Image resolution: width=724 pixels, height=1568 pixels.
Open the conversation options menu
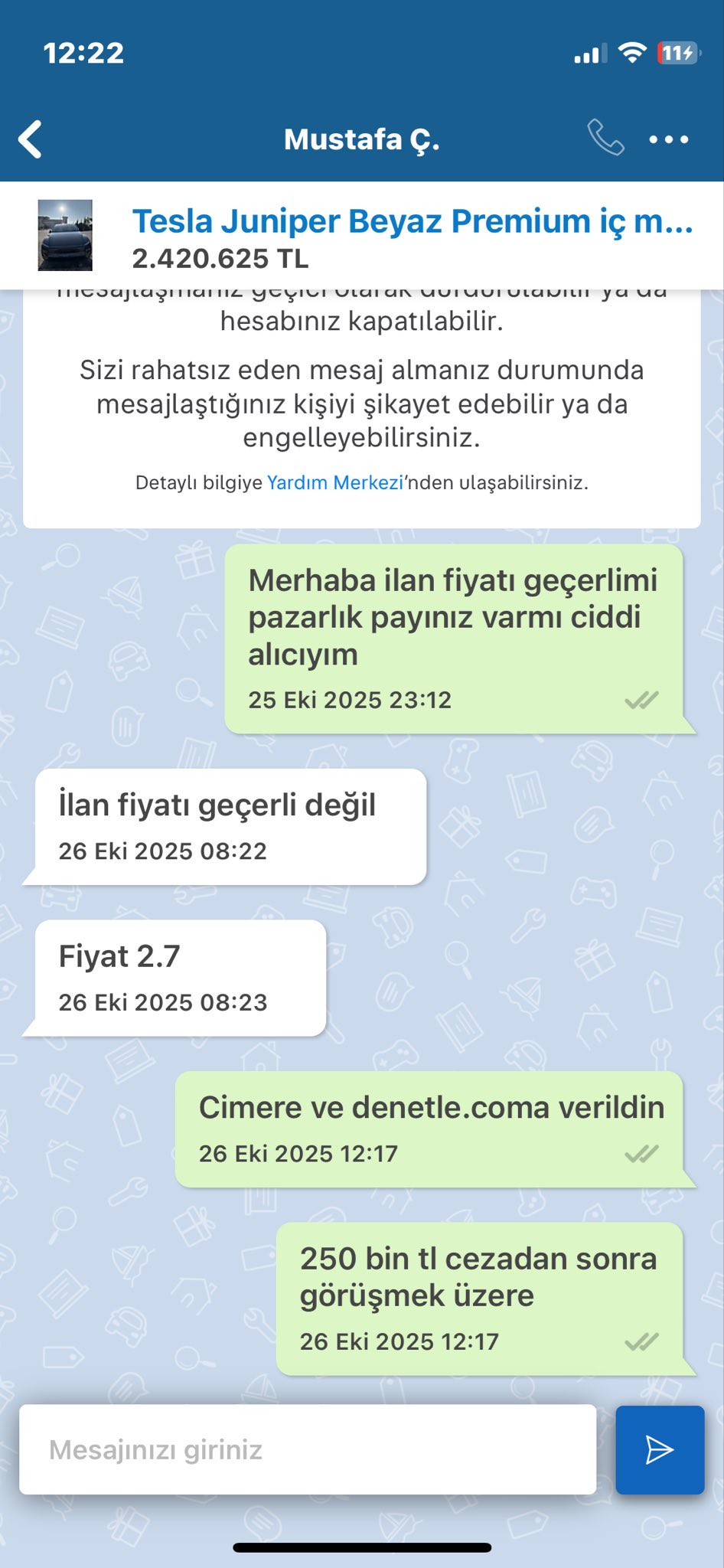(x=666, y=139)
